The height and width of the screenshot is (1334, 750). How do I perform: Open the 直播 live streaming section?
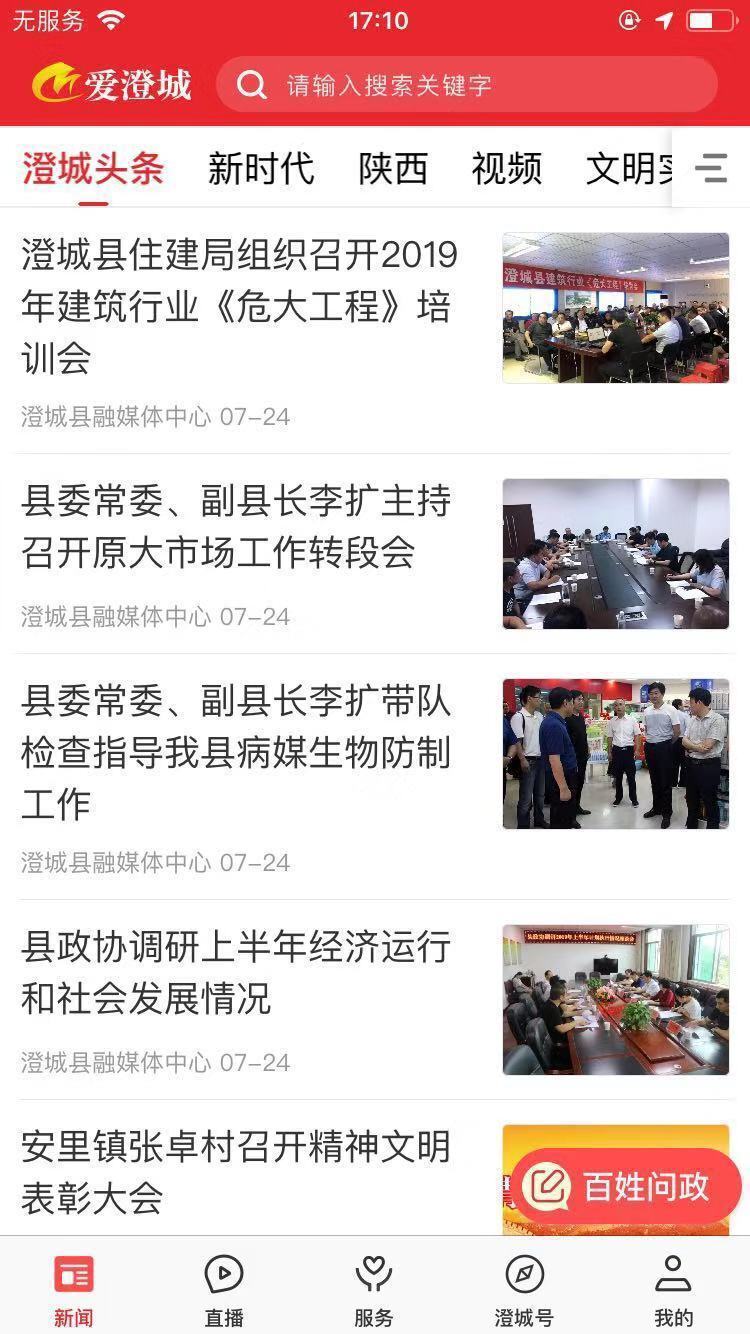tap(224, 1287)
